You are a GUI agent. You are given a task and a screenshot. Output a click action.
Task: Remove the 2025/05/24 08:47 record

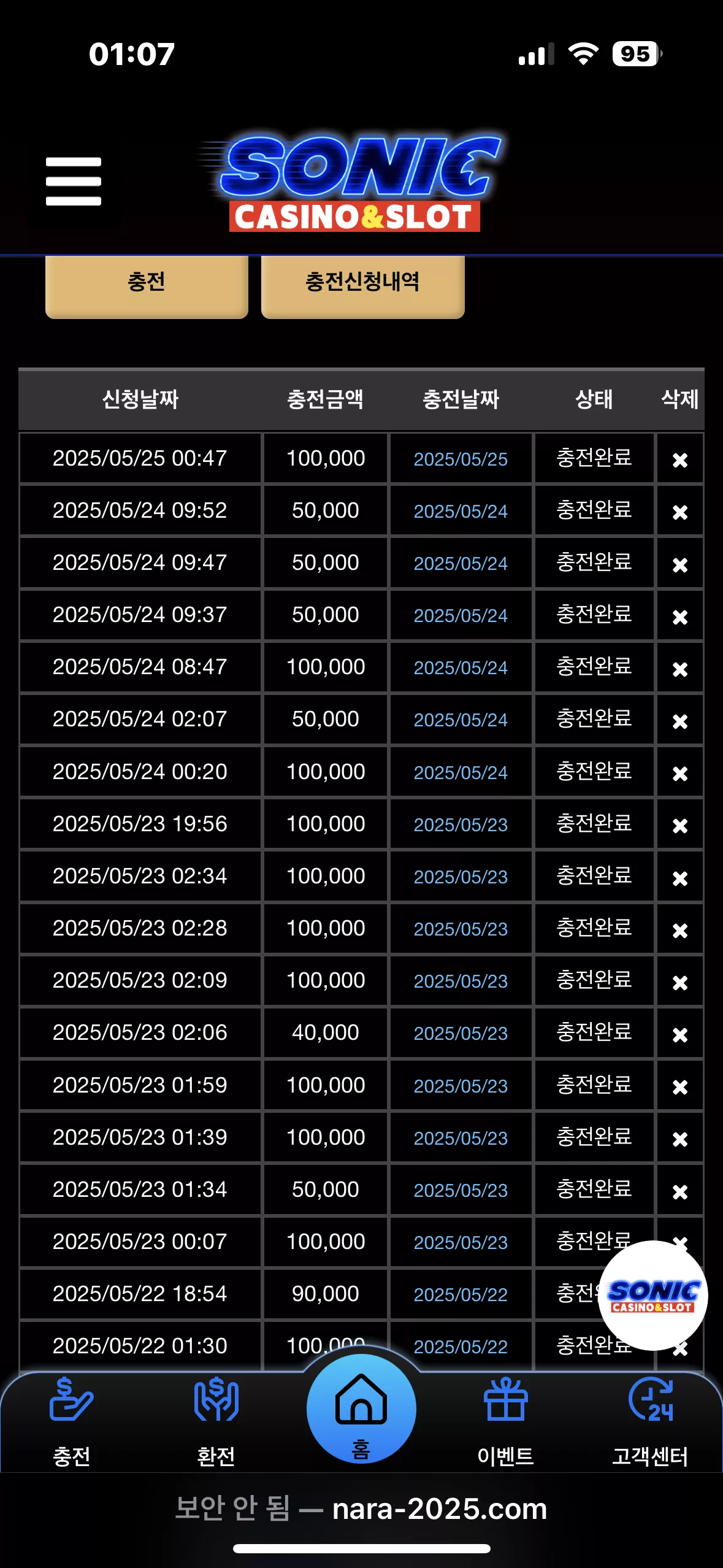click(x=679, y=668)
